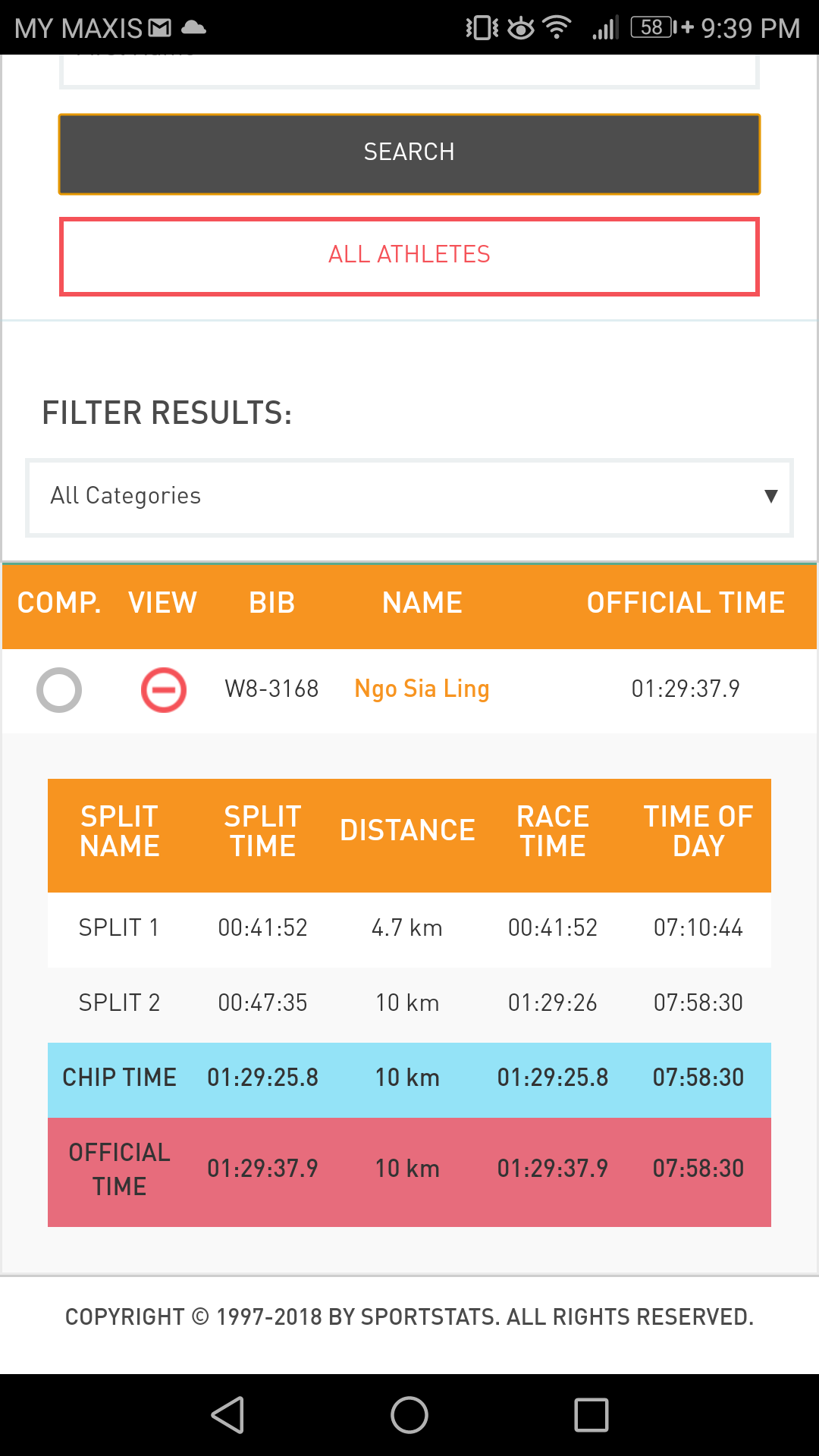Go back using the system back button
The image size is (819, 1456).
(x=227, y=1415)
